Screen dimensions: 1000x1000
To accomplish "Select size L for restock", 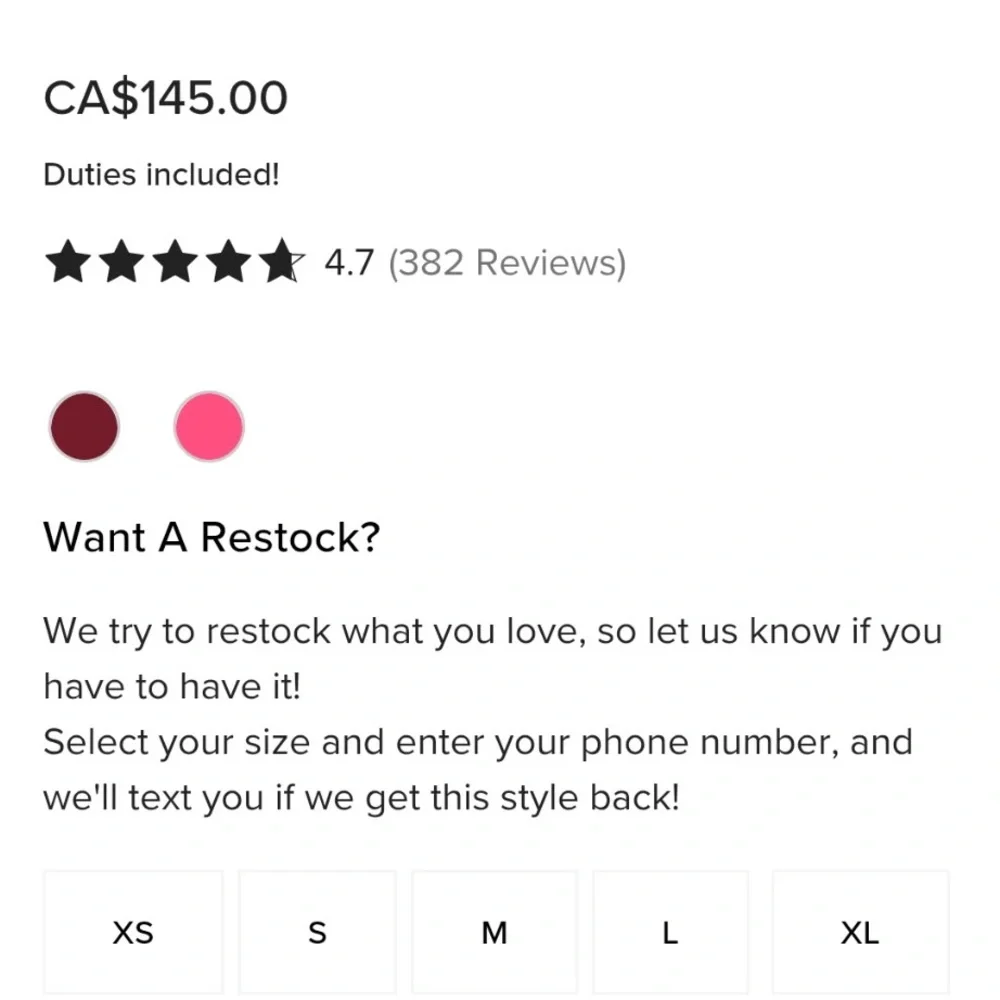I will pos(670,932).
